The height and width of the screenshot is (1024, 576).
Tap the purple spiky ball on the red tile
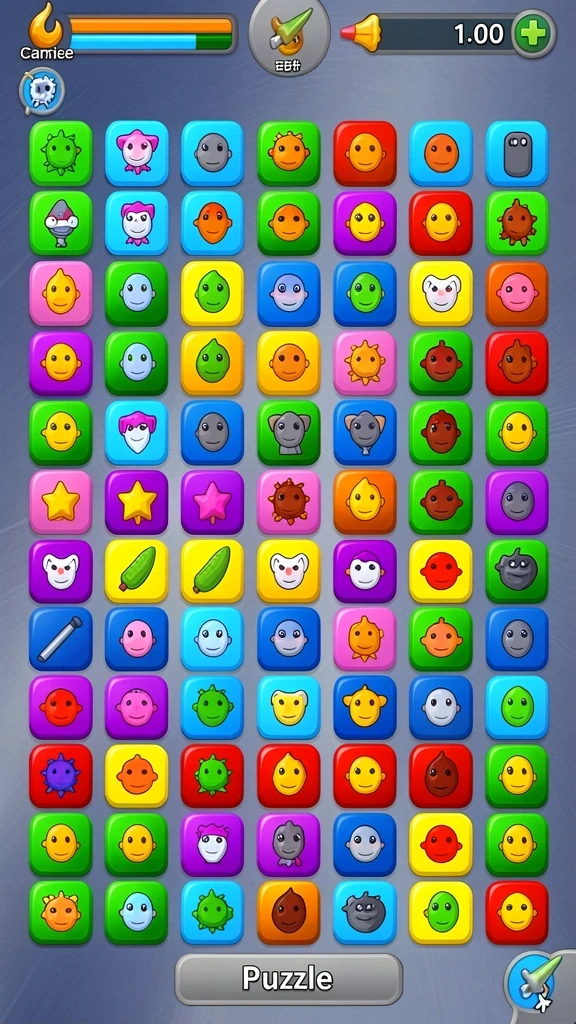[61, 775]
